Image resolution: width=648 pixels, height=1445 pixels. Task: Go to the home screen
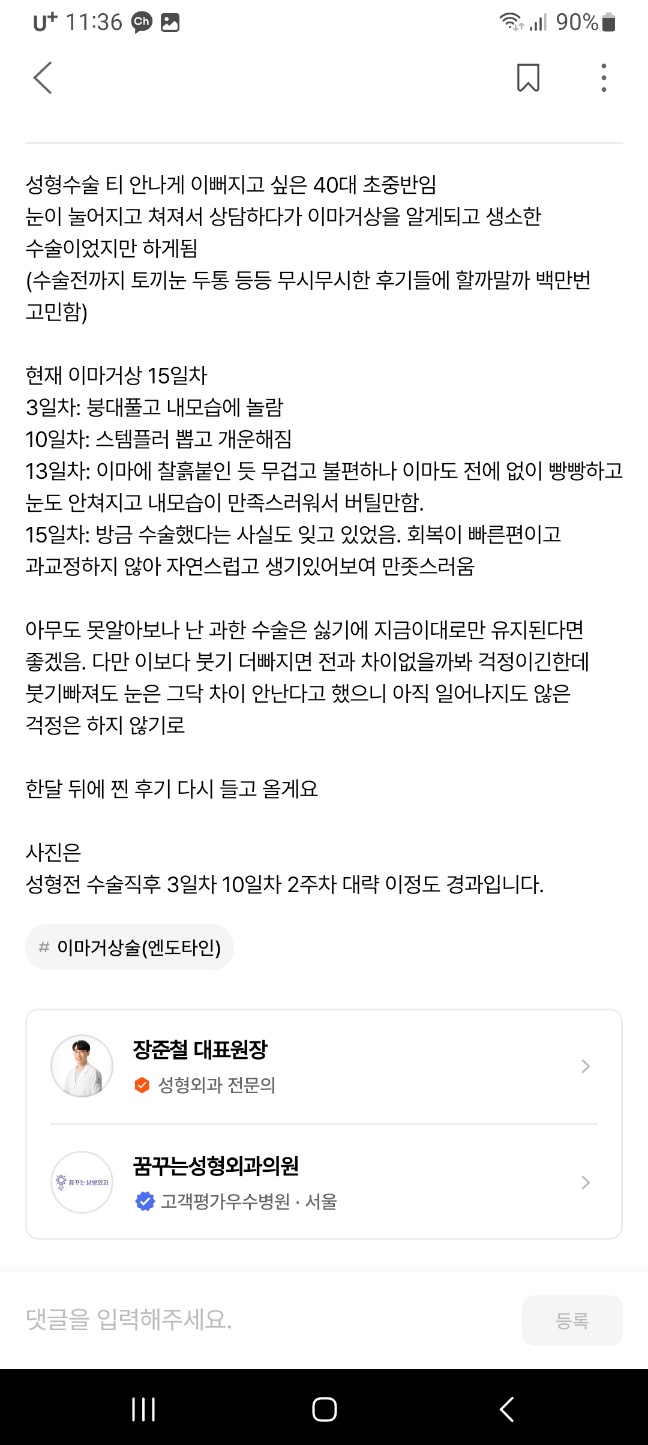tap(324, 1409)
